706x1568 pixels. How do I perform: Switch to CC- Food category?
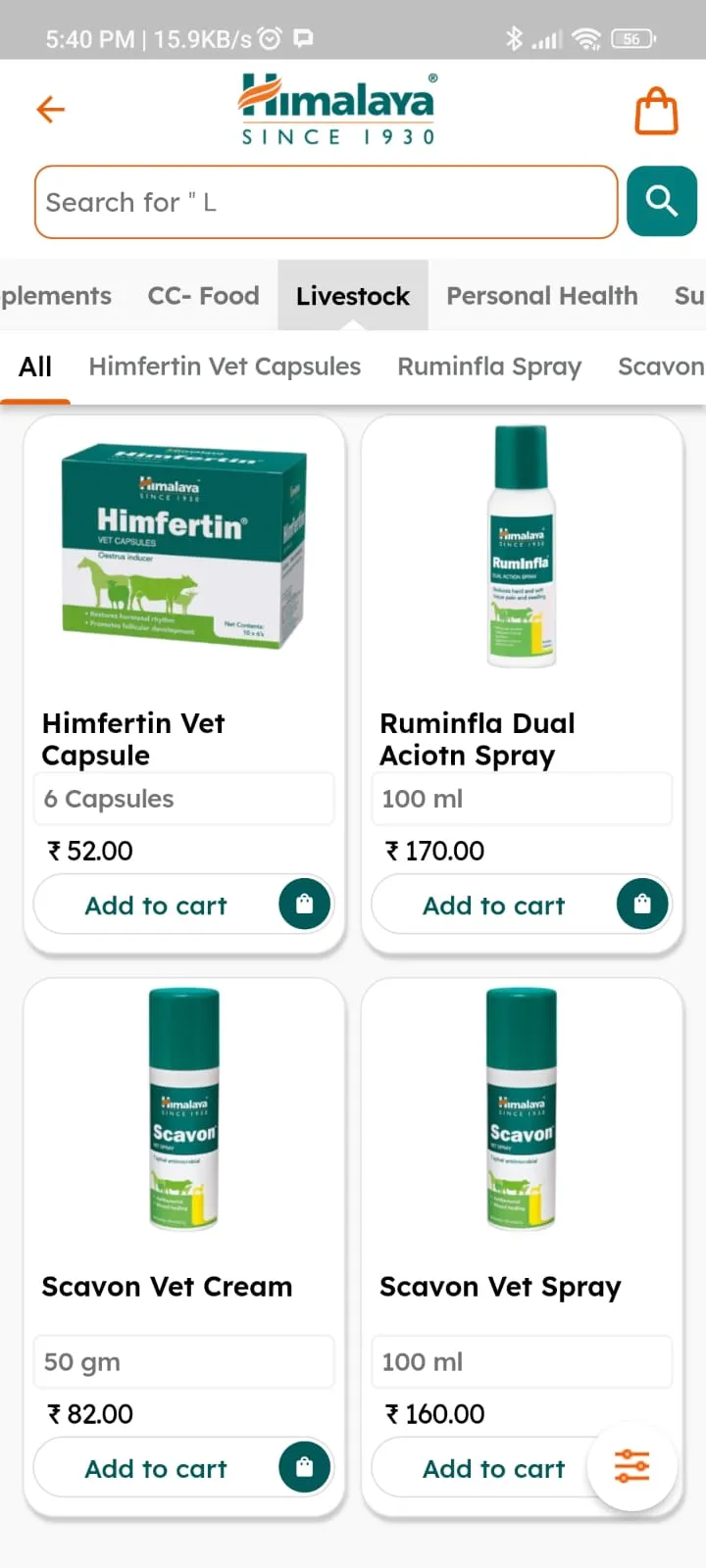203,296
